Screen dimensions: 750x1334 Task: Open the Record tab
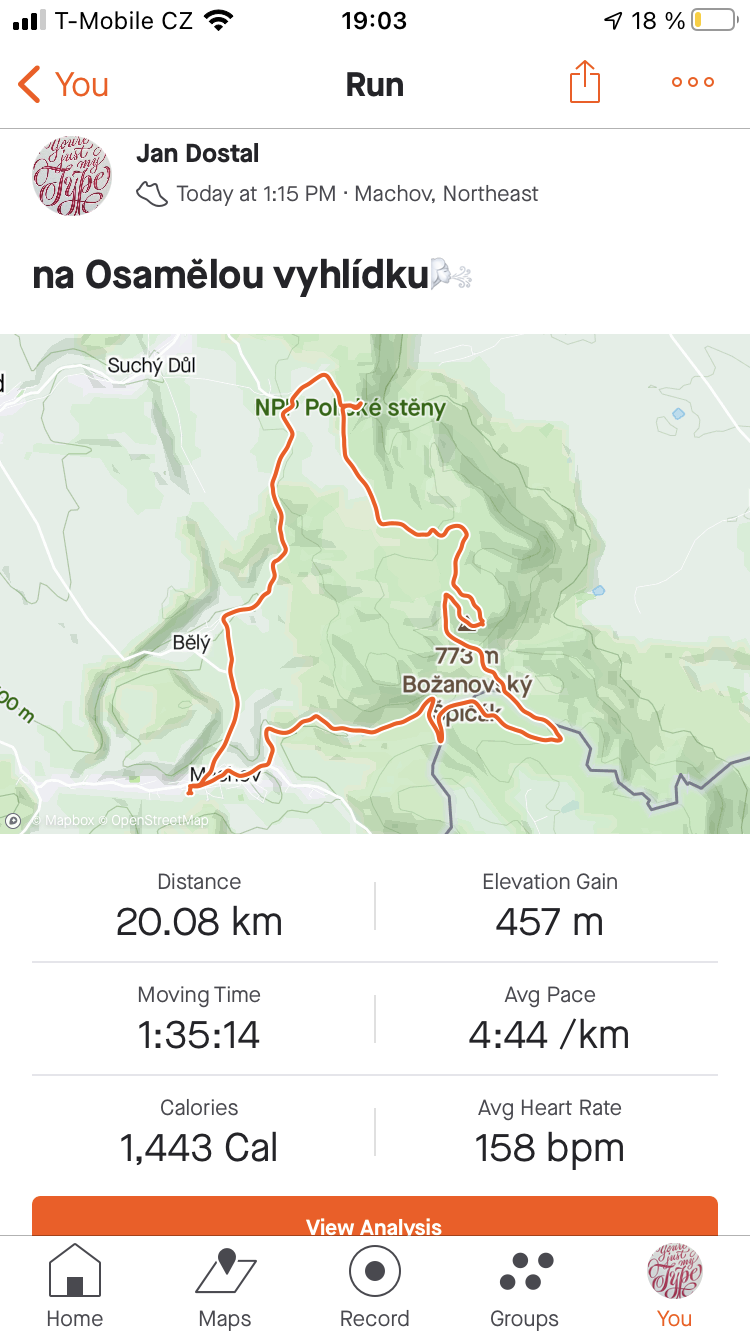[x=375, y=1285]
